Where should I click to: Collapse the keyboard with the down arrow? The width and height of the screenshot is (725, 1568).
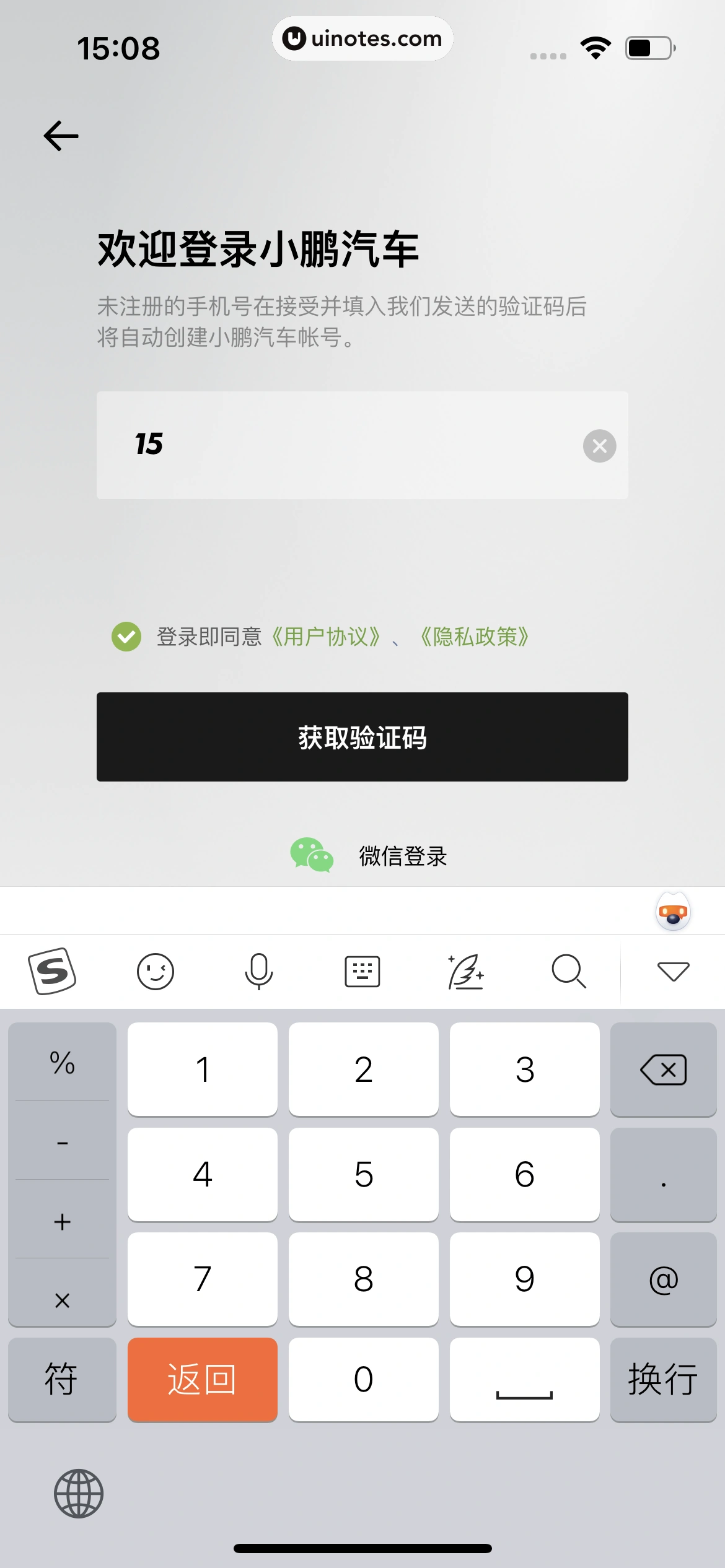click(672, 971)
